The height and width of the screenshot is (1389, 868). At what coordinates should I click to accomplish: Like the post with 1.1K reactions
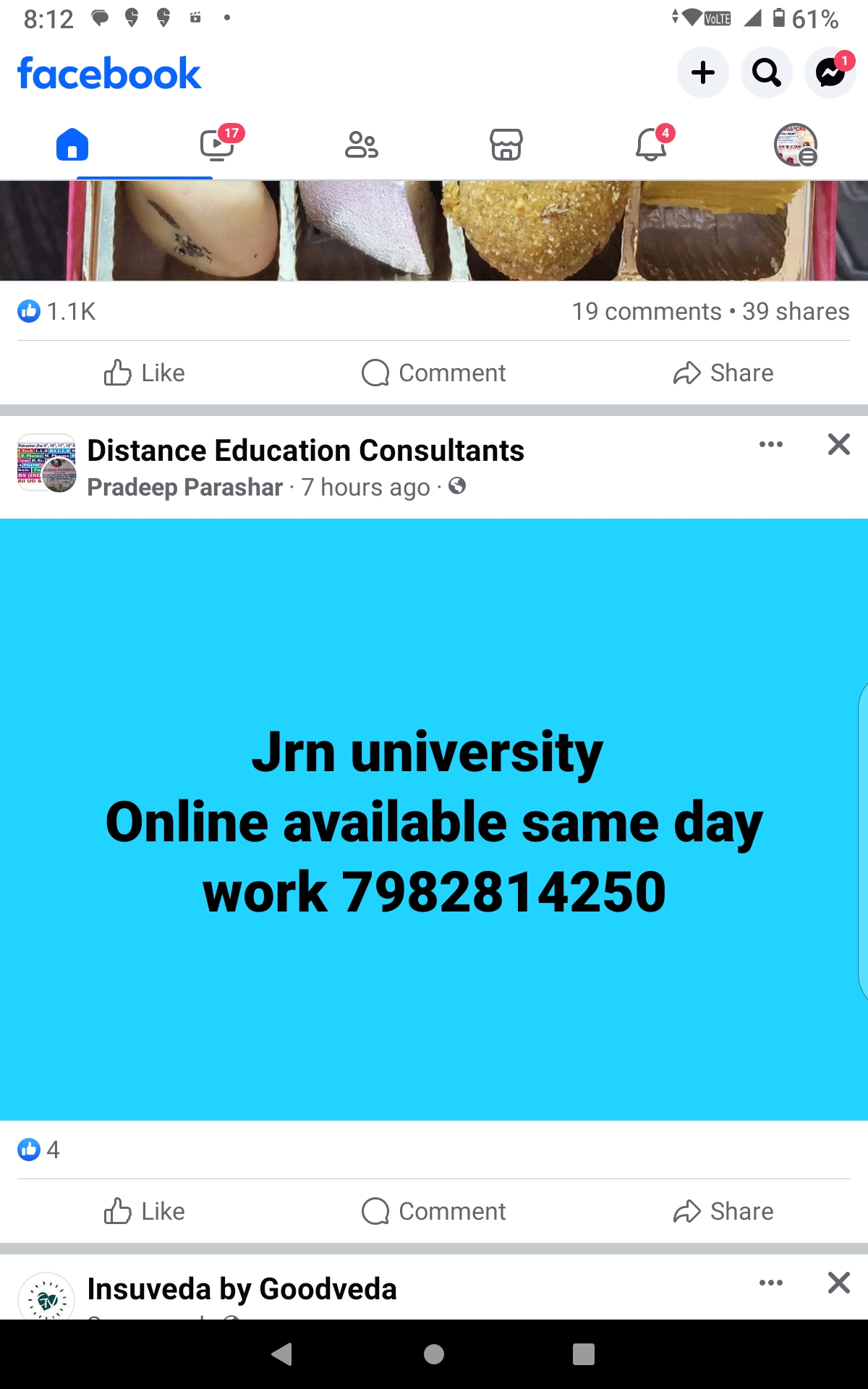click(x=145, y=373)
